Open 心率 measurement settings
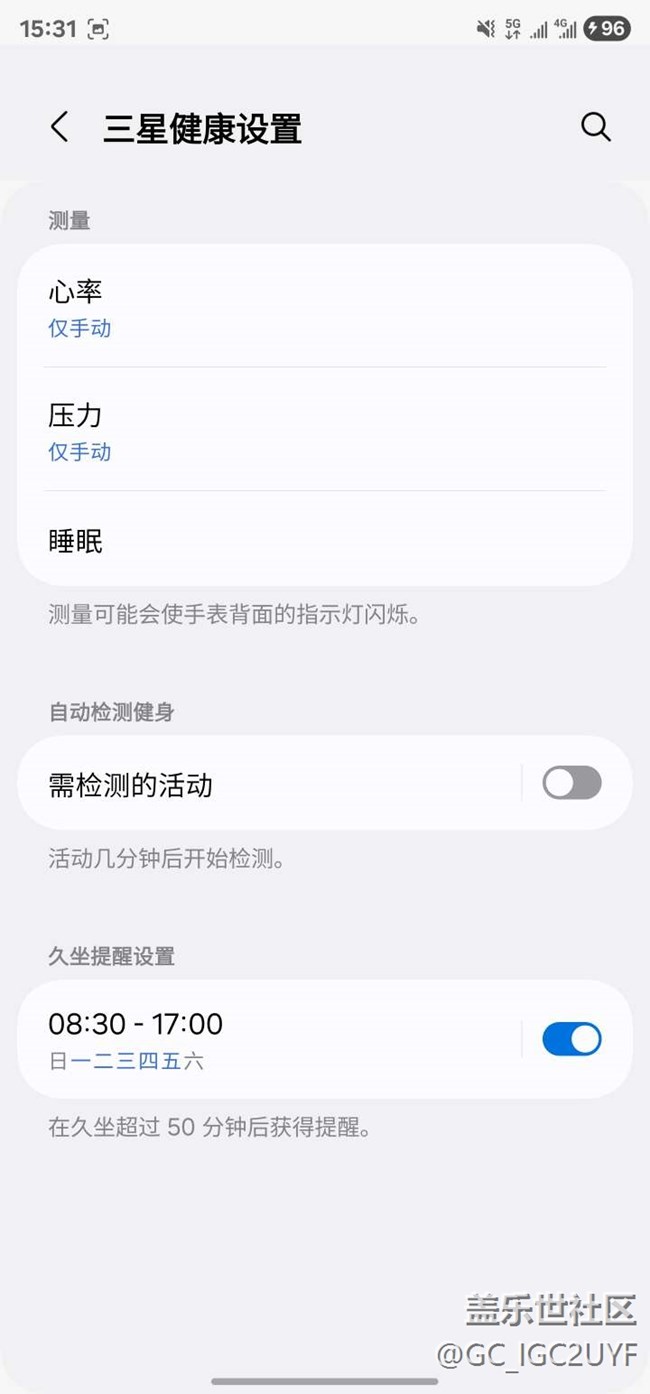The height and width of the screenshot is (1394, 650). 325,306
